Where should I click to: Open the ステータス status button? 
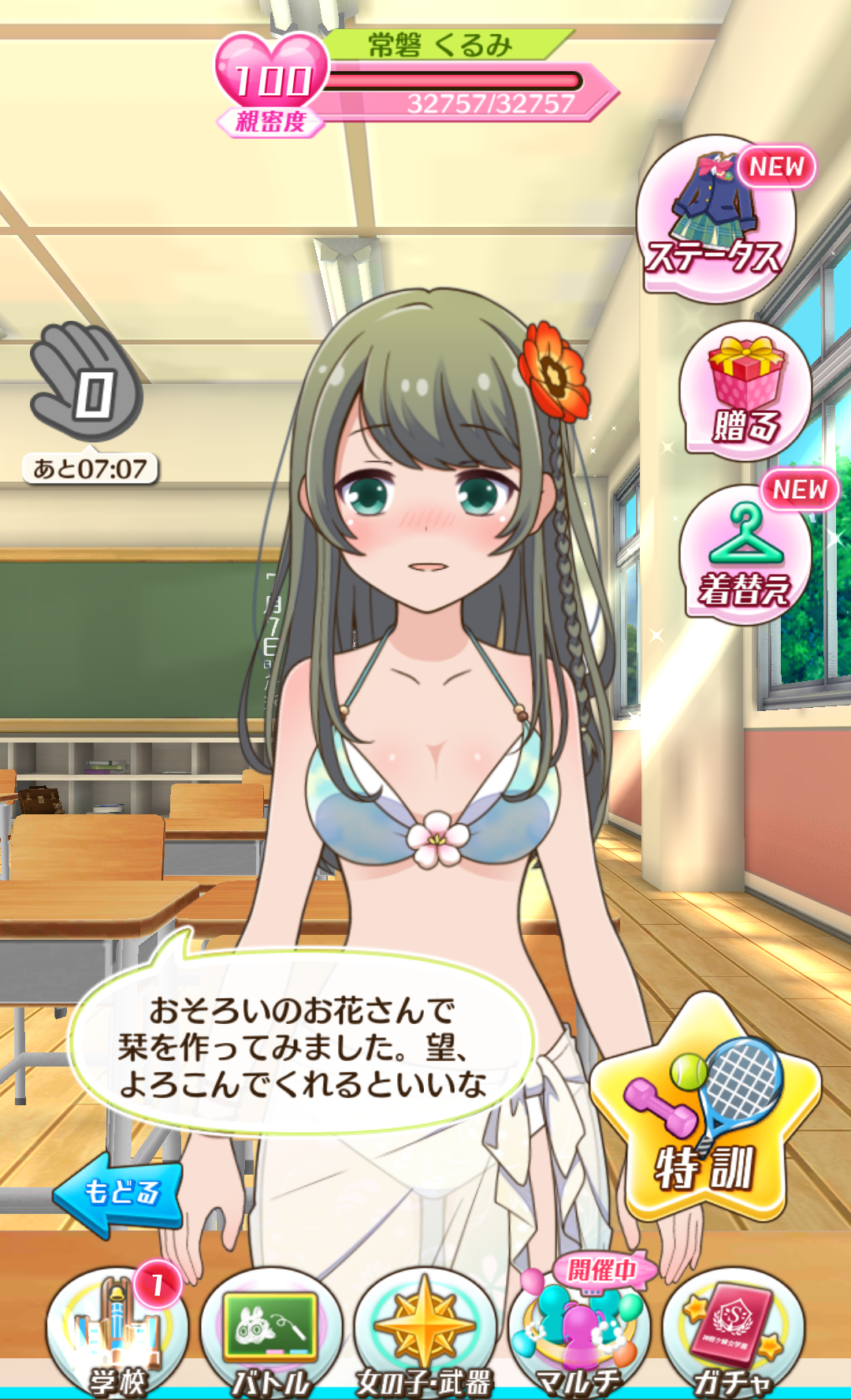click(x=715, y=218)
